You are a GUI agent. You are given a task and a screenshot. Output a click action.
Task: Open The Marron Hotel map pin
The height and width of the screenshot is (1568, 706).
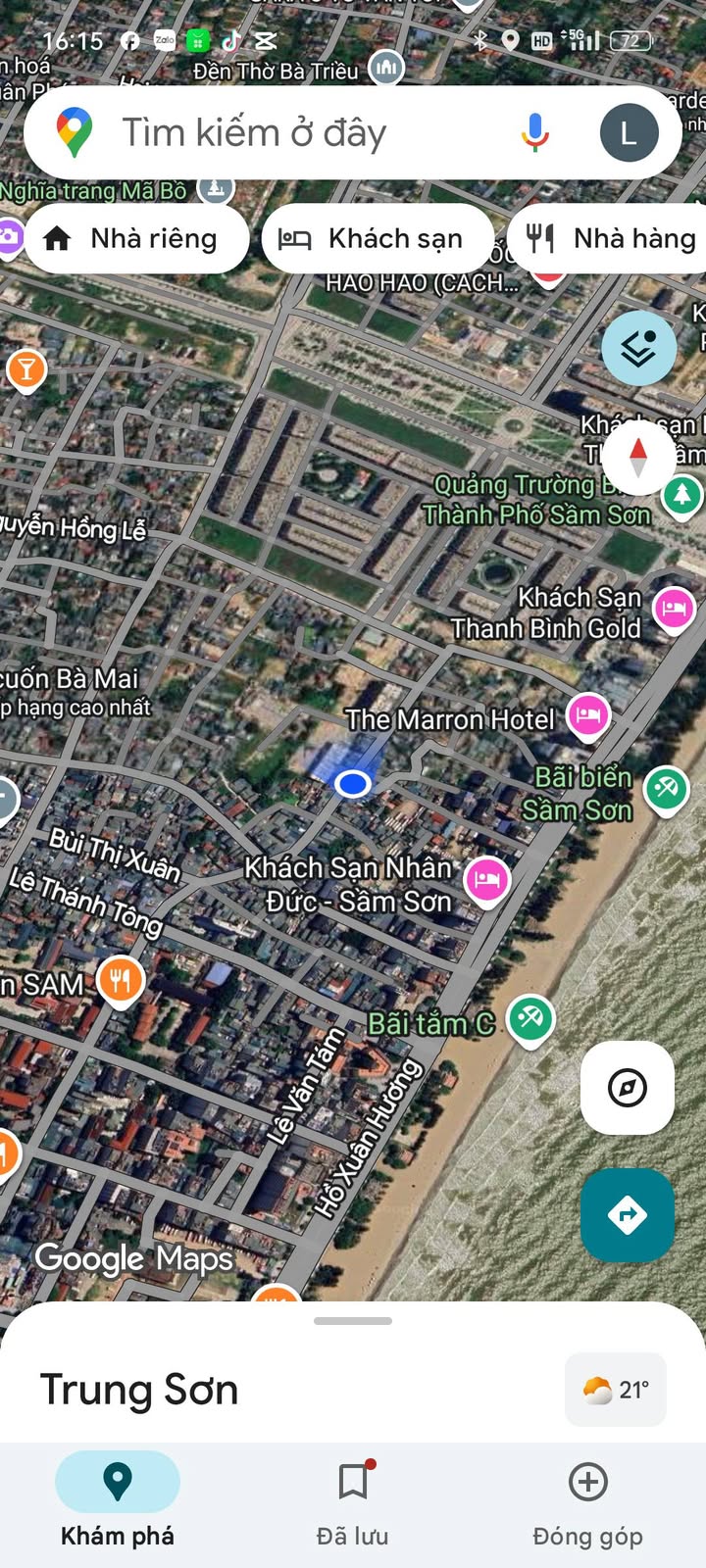588,714
